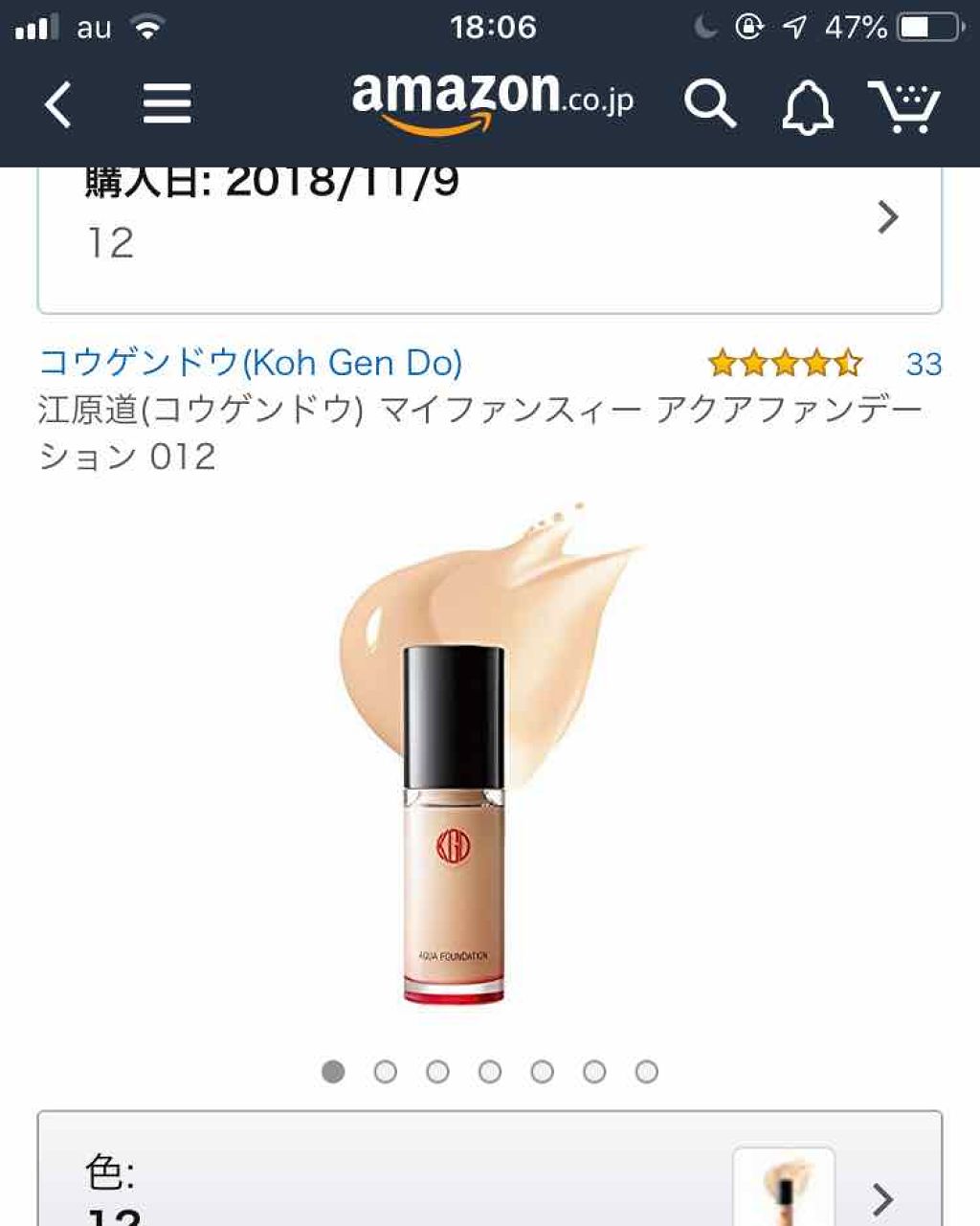The height and width of the screenshot is (1226, 980).
Task: Expand the chevron next to the color swatch thumbnail
Action: (882, 1199)
